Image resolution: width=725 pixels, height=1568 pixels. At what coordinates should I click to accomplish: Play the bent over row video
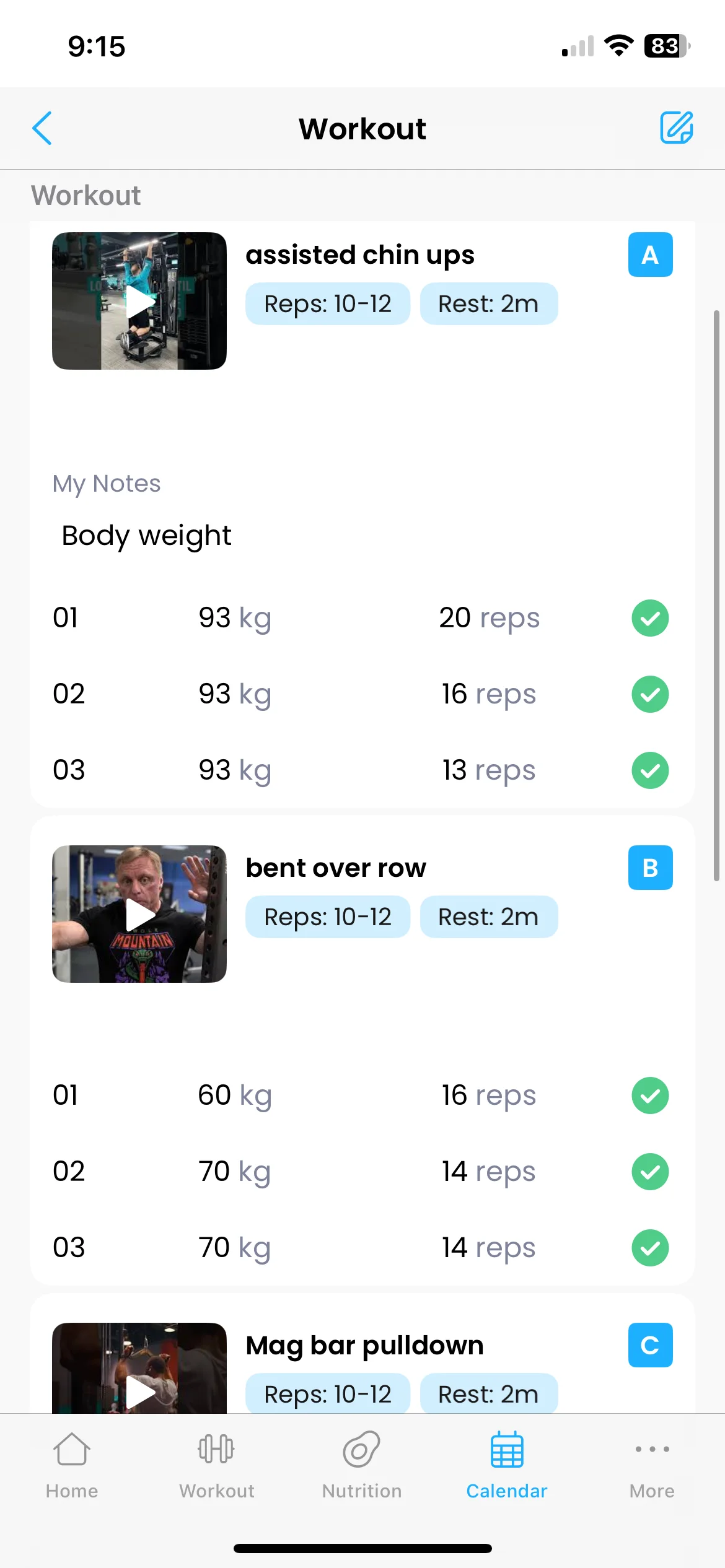139,914
